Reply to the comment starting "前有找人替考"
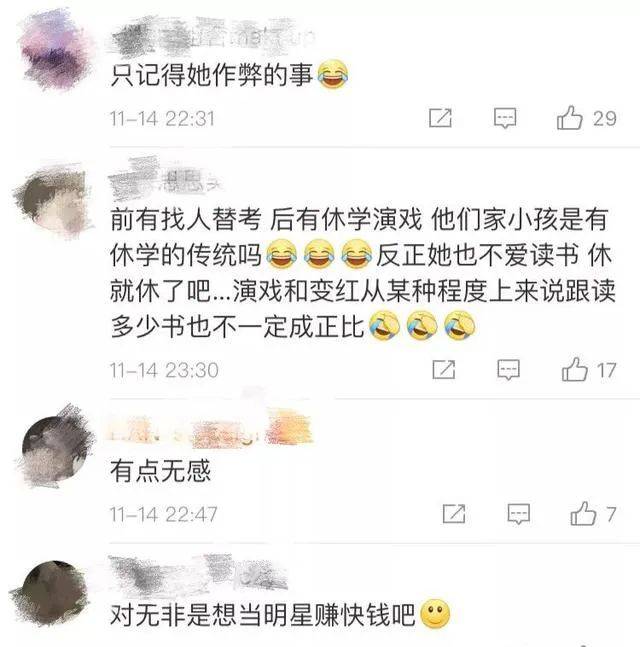640x647 pixels. (x=508, y=370)
